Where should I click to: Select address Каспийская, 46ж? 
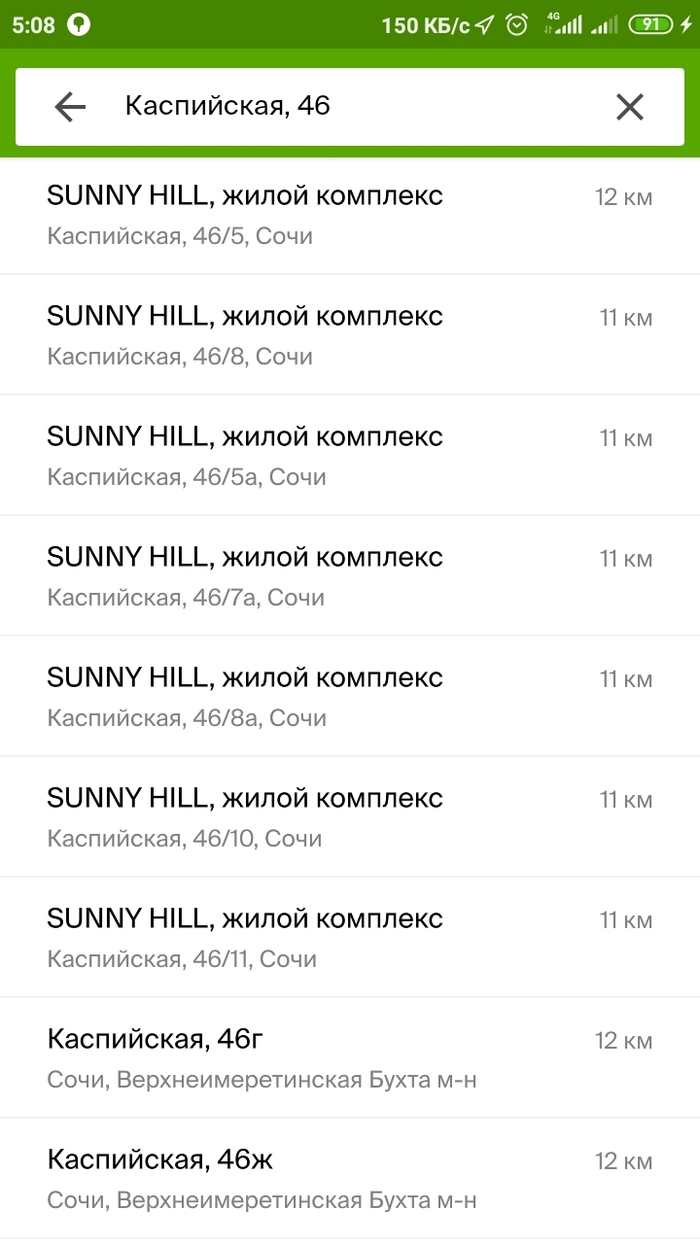coord(349,1178)
